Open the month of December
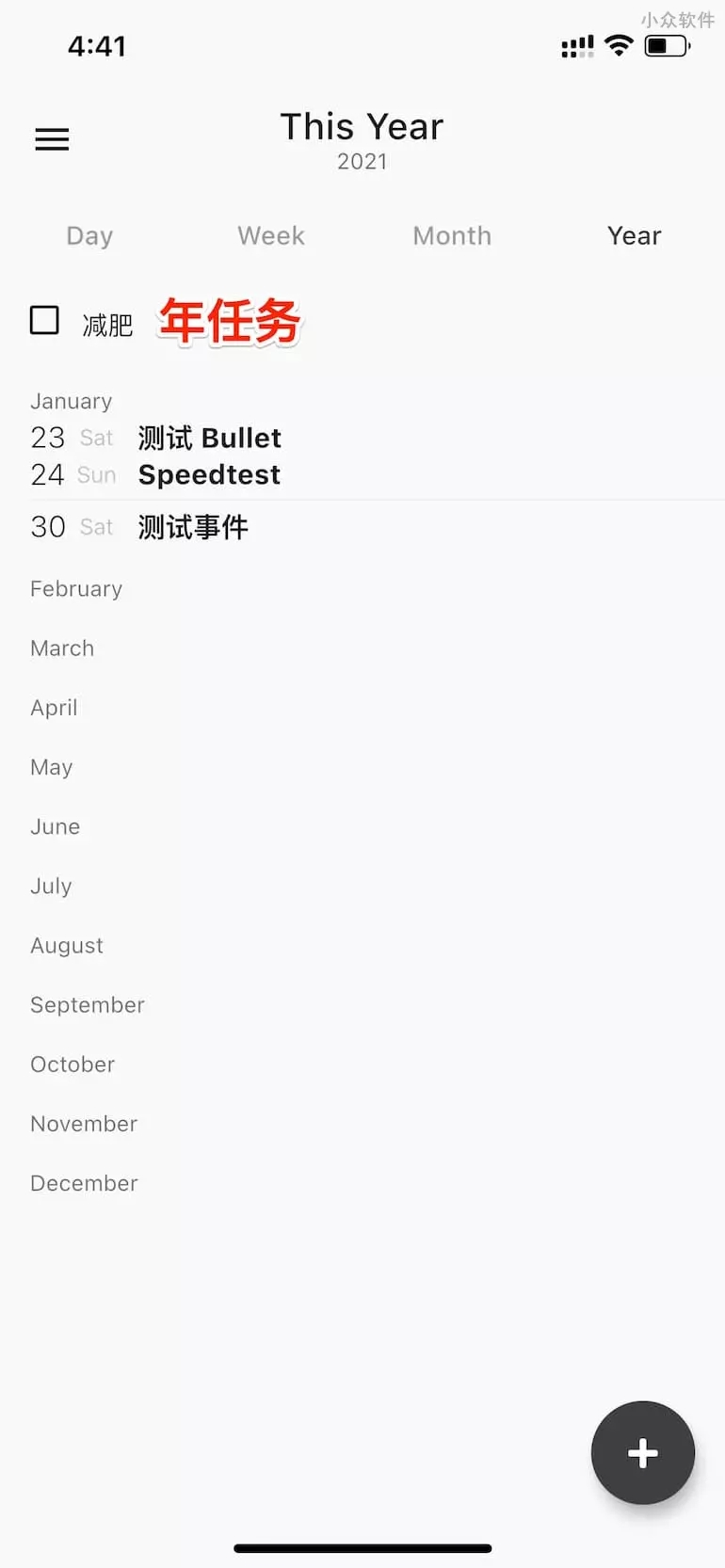Screen dimensions: 725x1568 84,1183
